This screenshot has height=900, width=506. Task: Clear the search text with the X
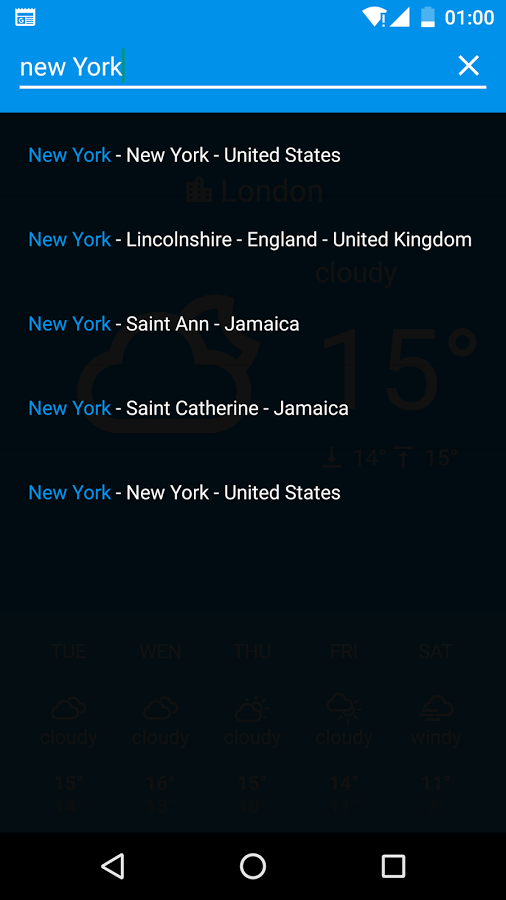point(468,66)
